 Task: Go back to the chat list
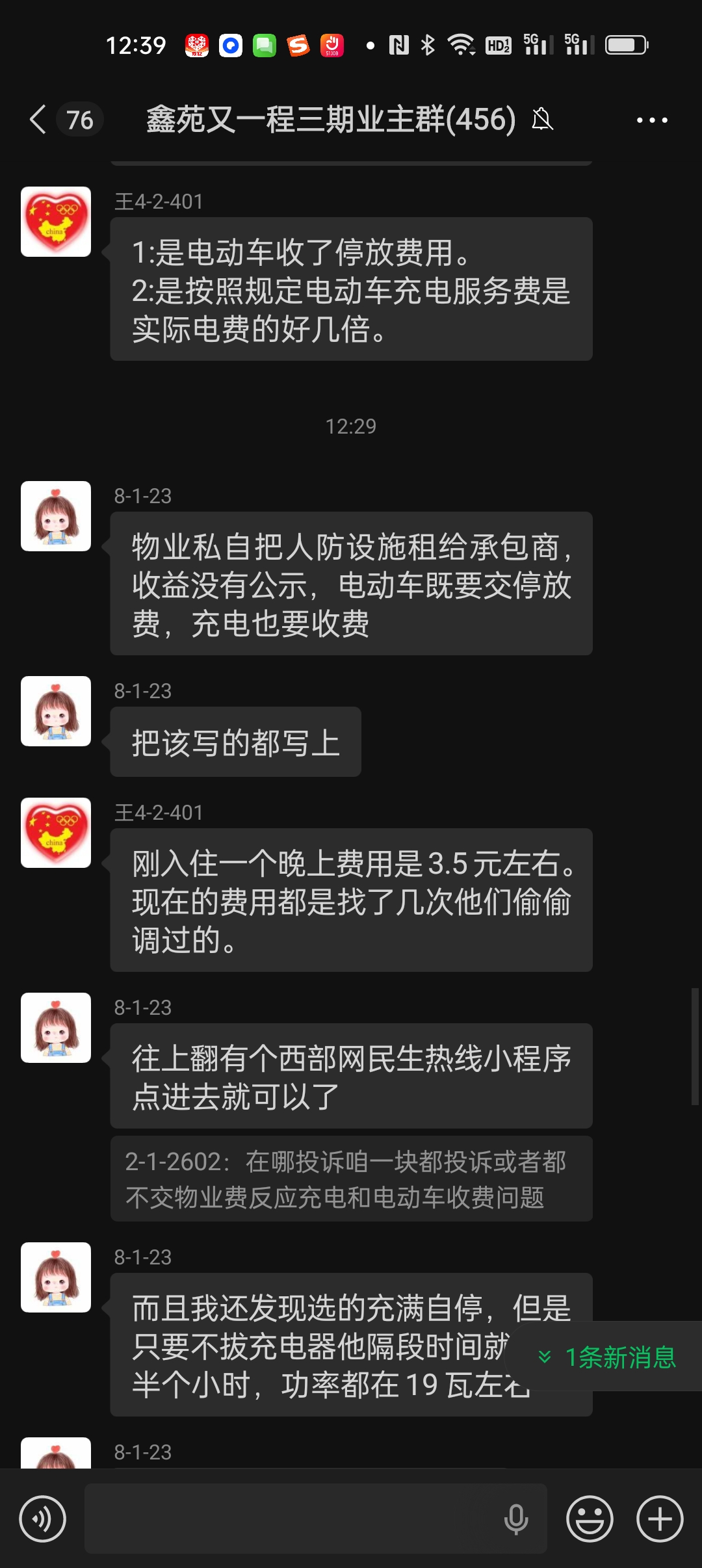(x=39, y=120)
